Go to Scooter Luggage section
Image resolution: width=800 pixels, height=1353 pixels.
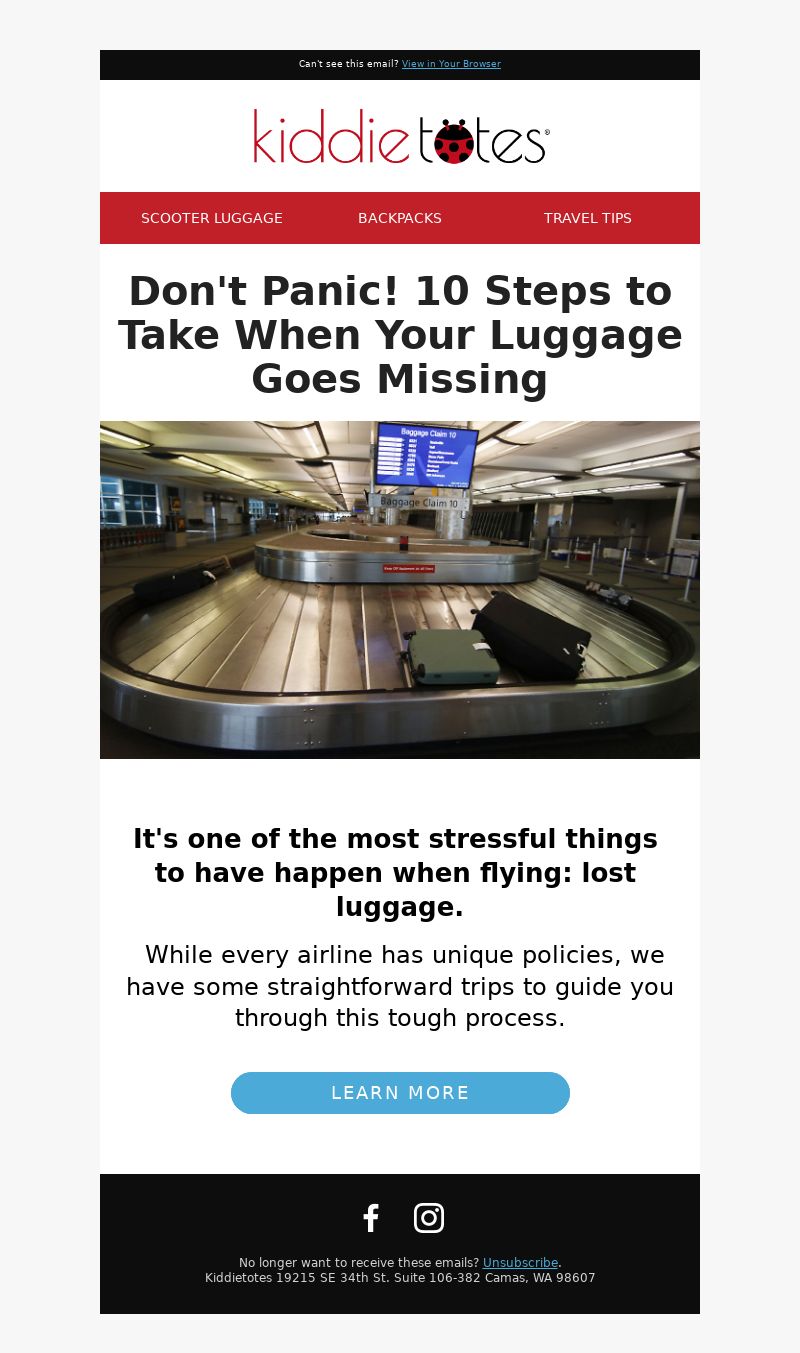pos(212,218)
